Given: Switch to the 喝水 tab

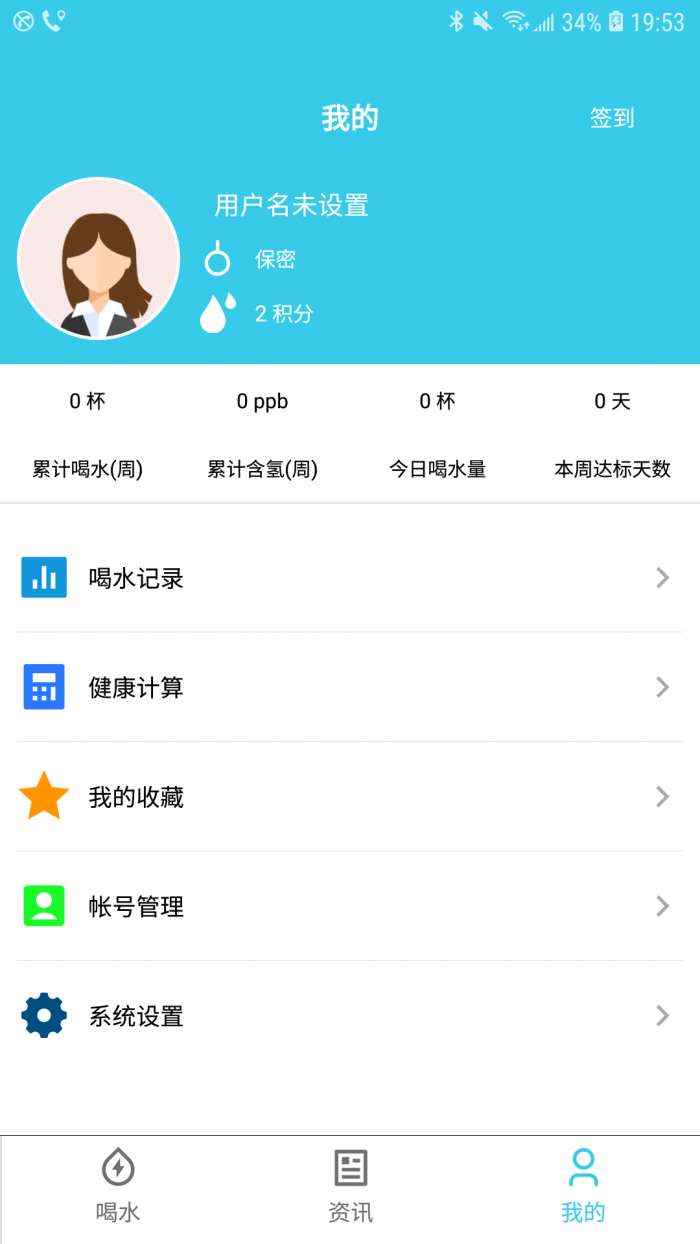Looking at the screenshot, I should click(118, 1186).
